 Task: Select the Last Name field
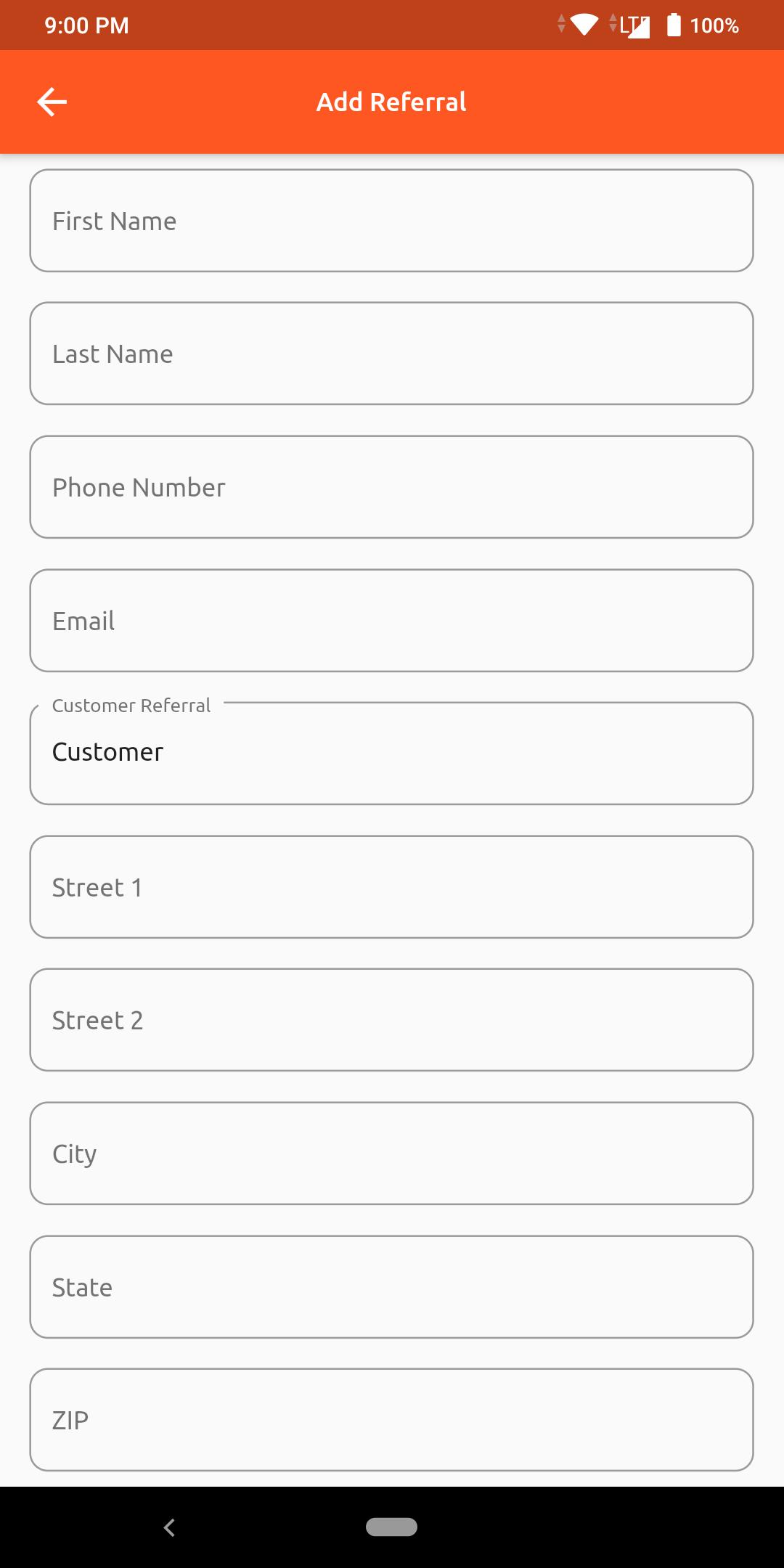391,354
